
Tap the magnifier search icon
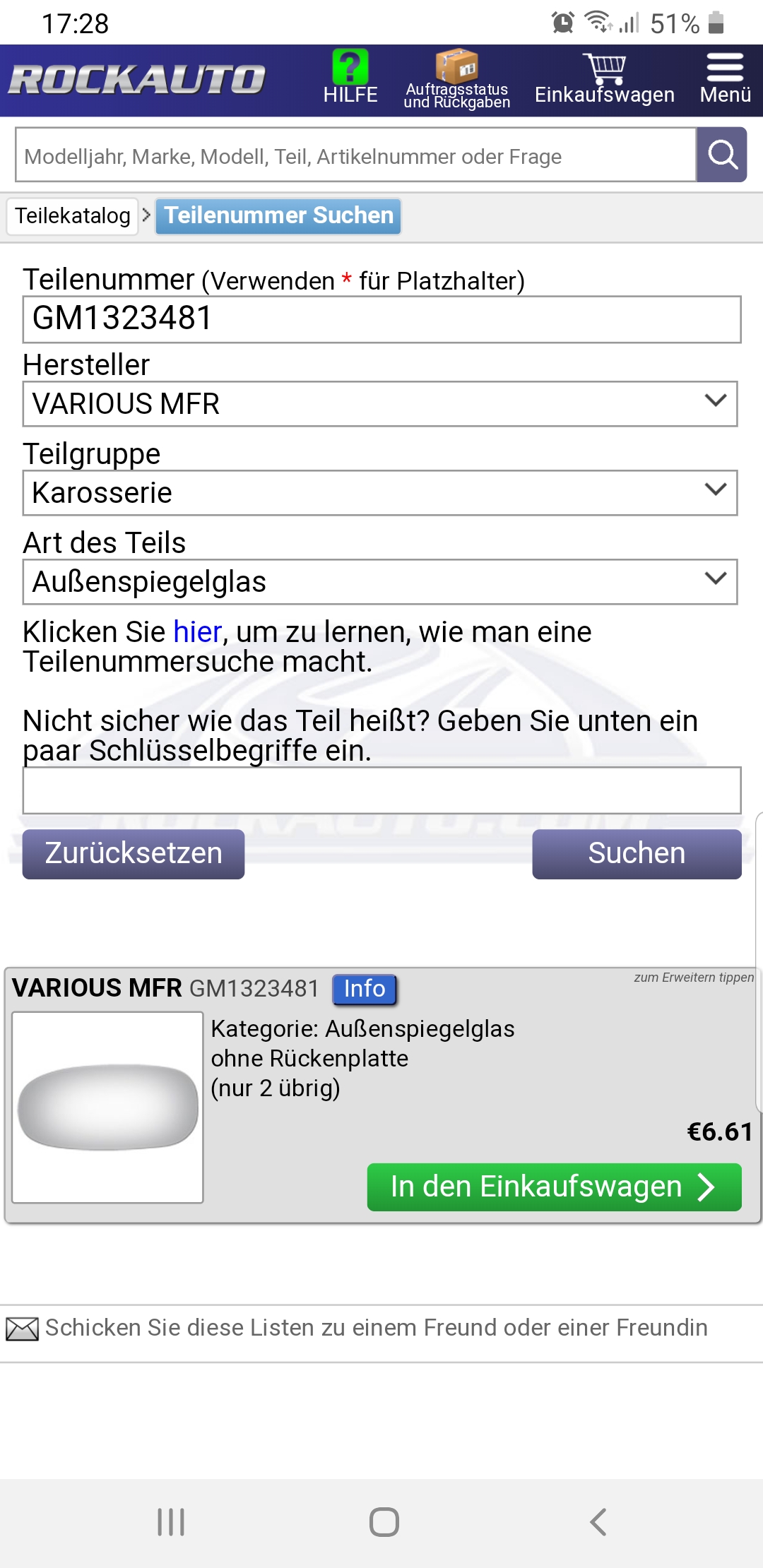(721, 155)
